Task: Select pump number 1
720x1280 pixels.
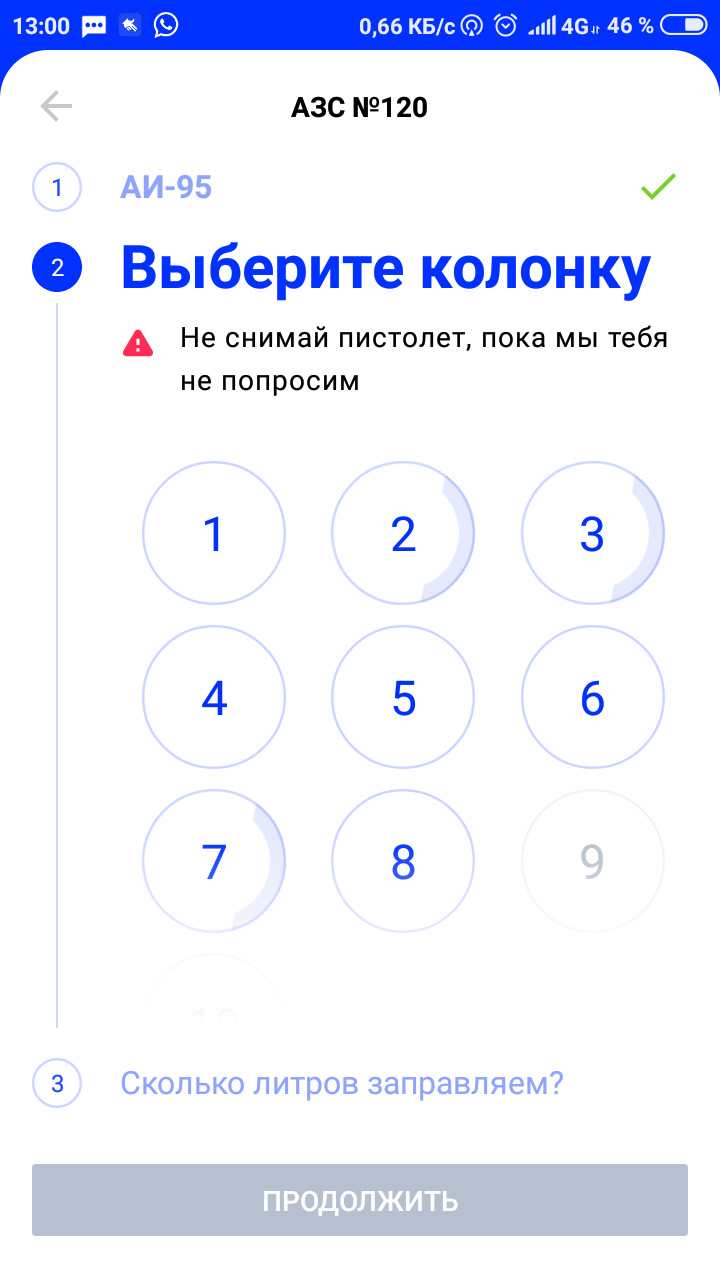Action: (x=214, y=533)
